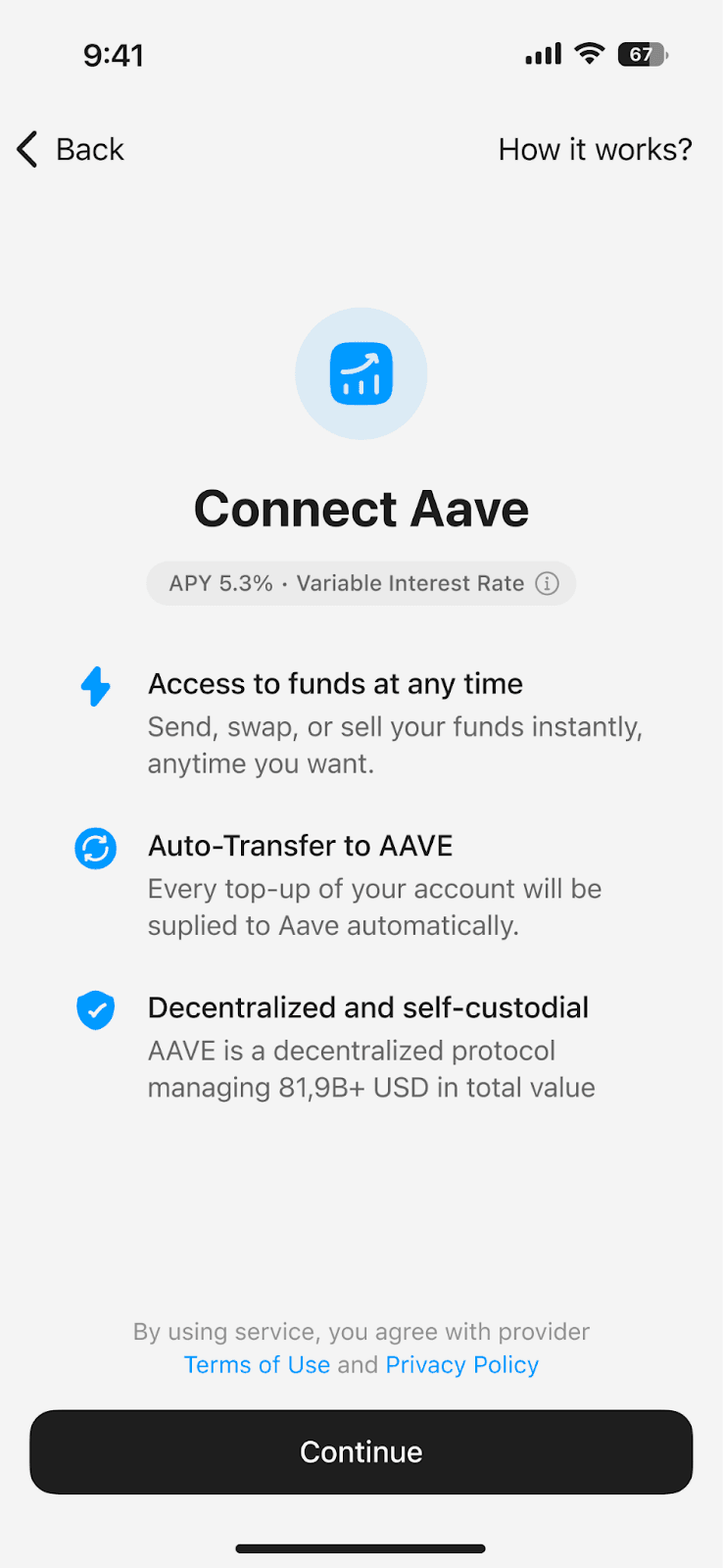
Task: View the Privacy Policy
Action: (461, 1365)
